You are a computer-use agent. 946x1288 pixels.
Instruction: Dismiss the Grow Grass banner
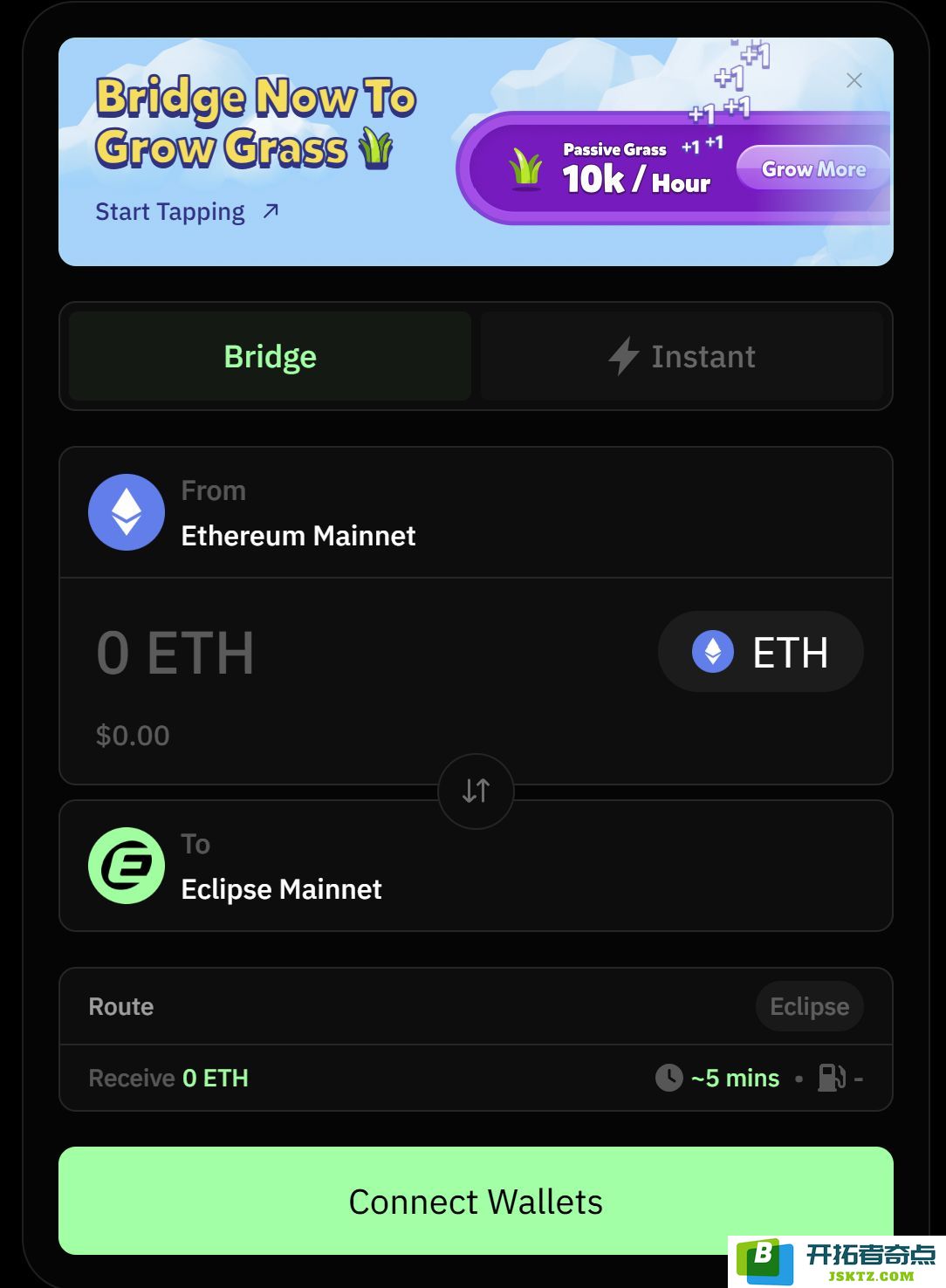tap(853, 80)
